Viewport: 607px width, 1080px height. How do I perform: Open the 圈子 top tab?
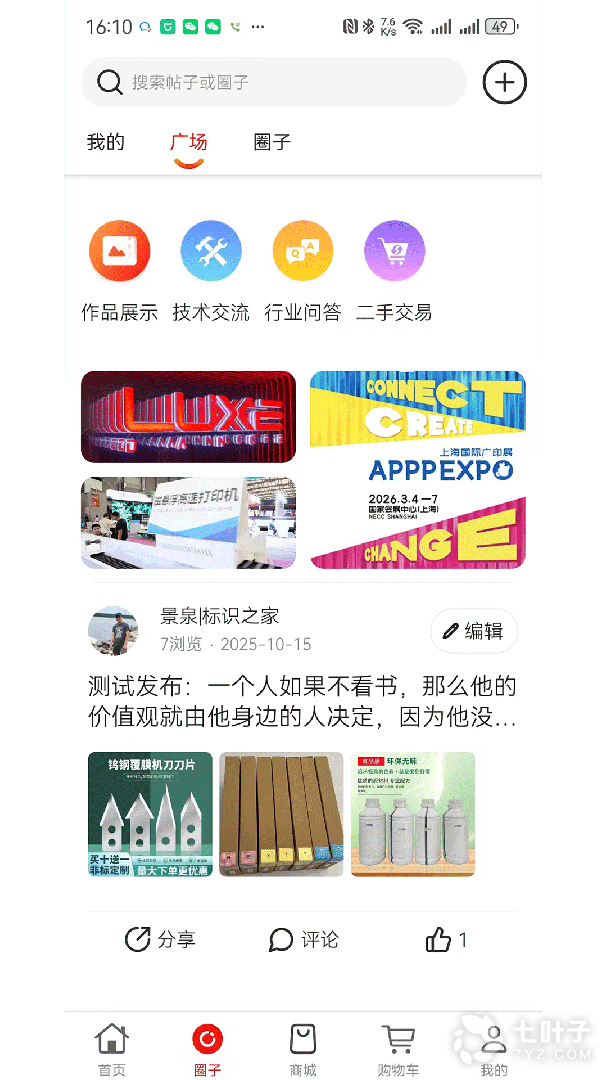click(x=272, y=142)
